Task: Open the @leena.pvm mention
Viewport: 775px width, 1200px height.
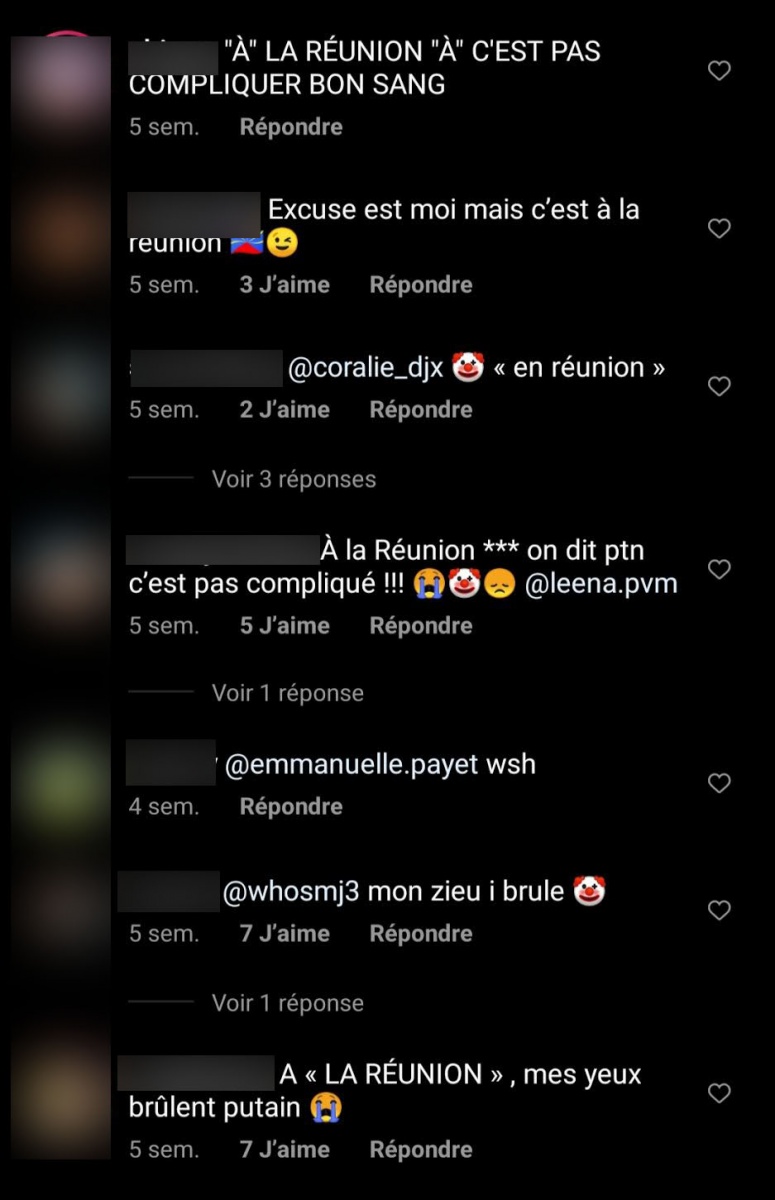Action: 600,584
